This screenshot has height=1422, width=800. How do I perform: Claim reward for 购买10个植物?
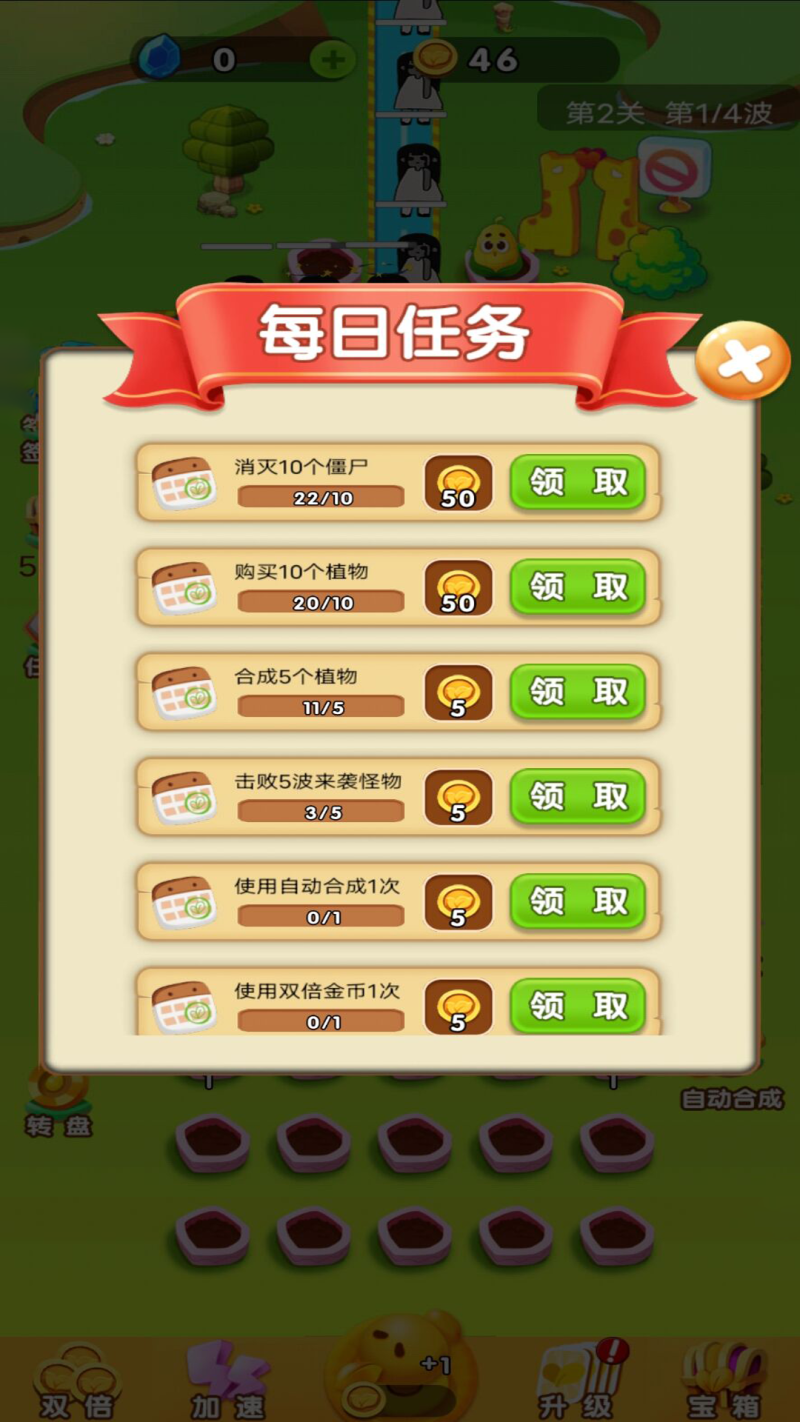coord(578,587)
